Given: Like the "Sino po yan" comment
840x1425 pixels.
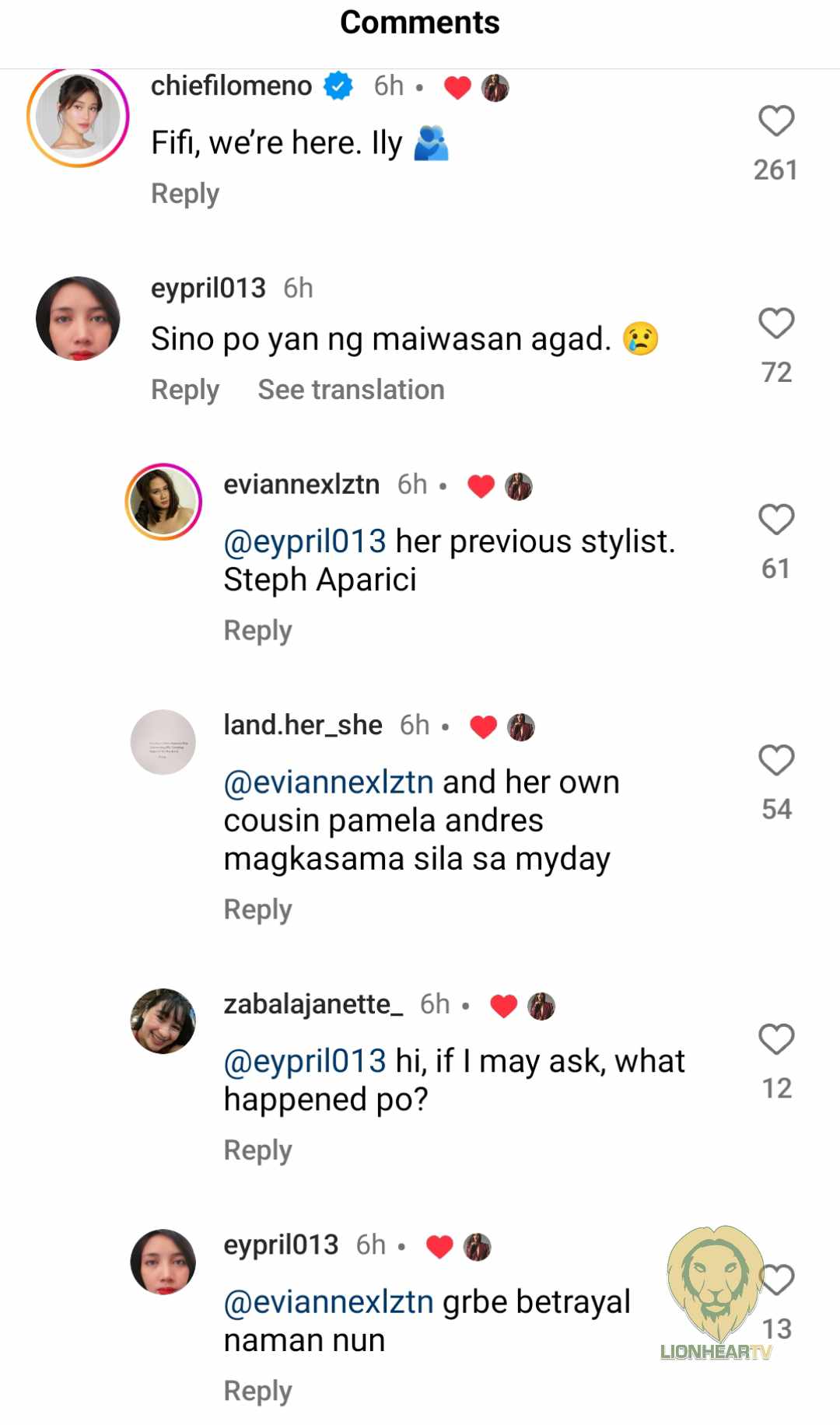Looking at the screenshot, I should click(775, 324).
